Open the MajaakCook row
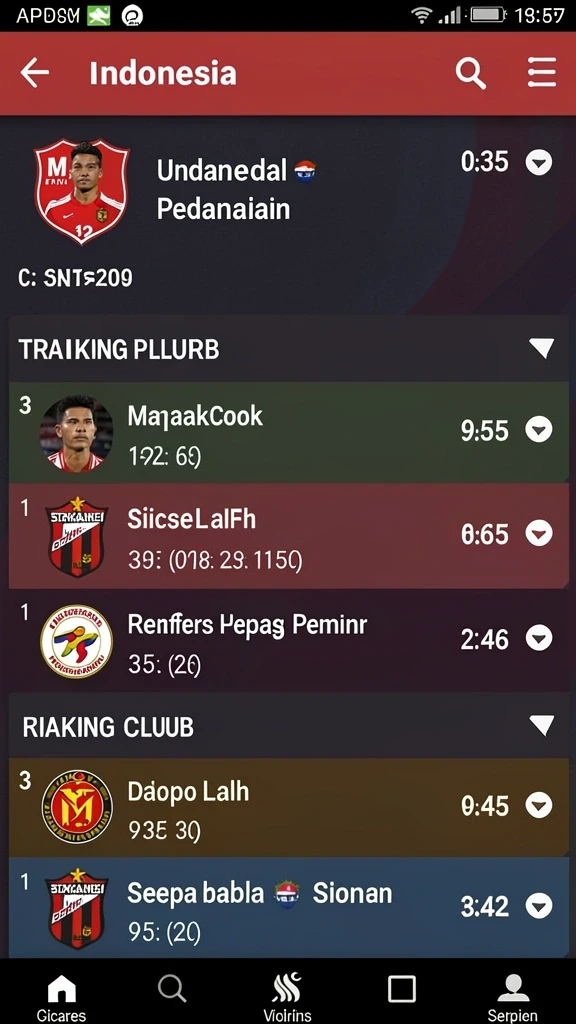Screen dimensions: 576x1024 click(288, 432)
